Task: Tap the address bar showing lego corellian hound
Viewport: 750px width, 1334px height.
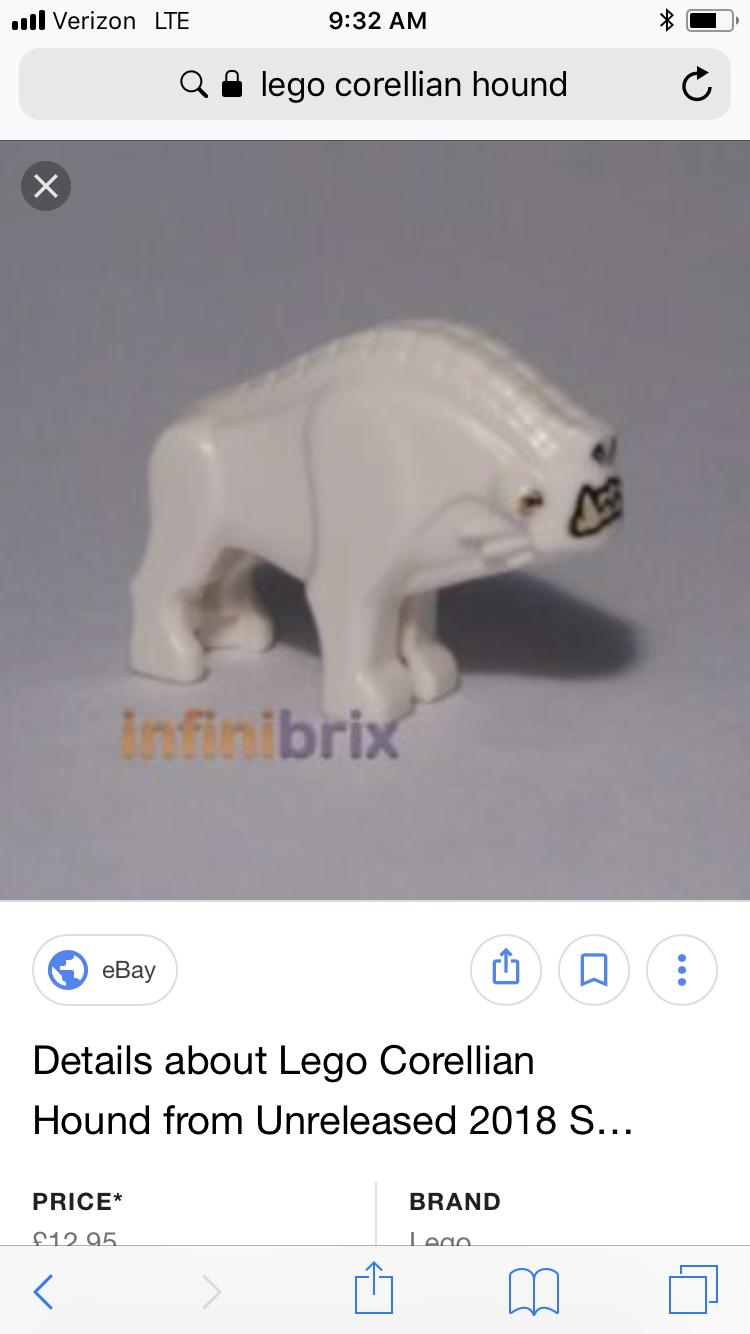Action: 375,85
